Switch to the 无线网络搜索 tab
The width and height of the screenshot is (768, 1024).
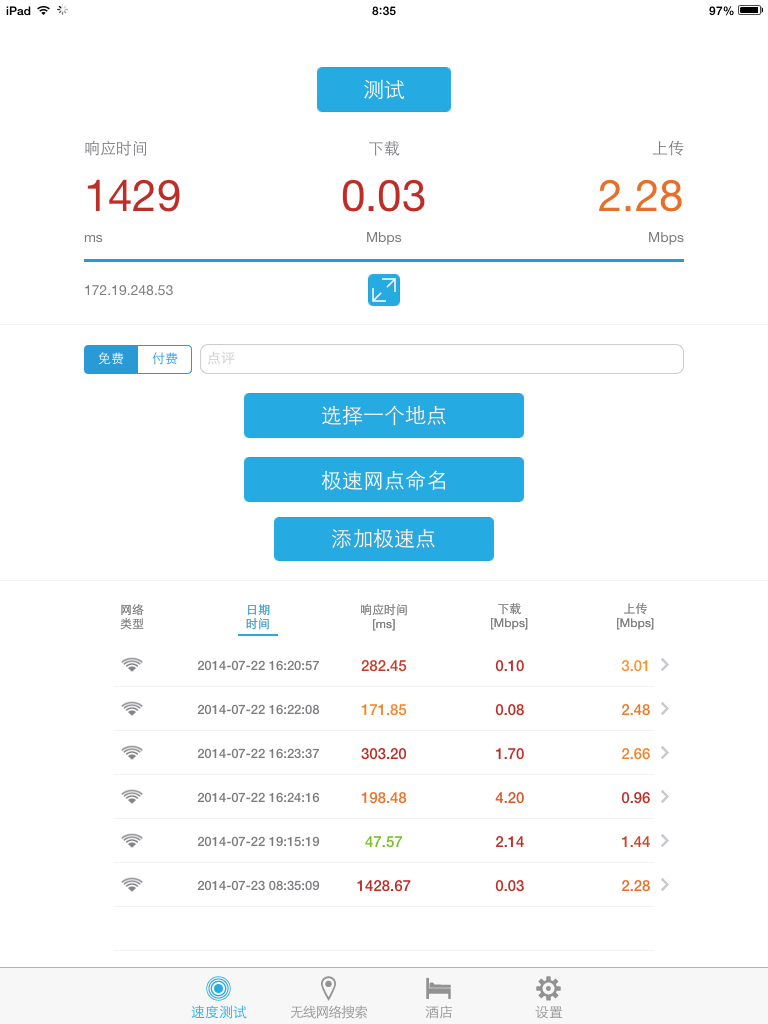(328, 997)
